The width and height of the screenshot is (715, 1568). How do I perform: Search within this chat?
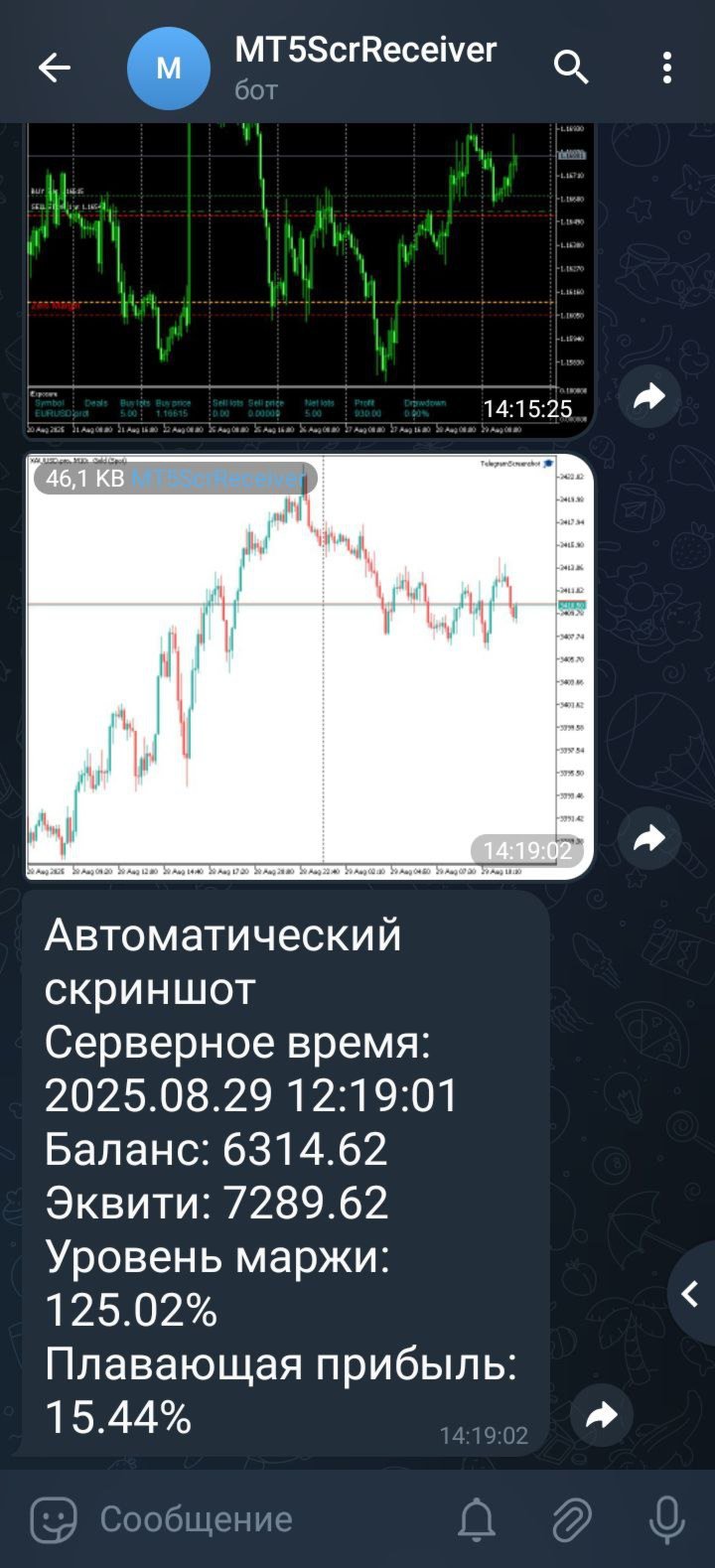(x=571, y=68)
